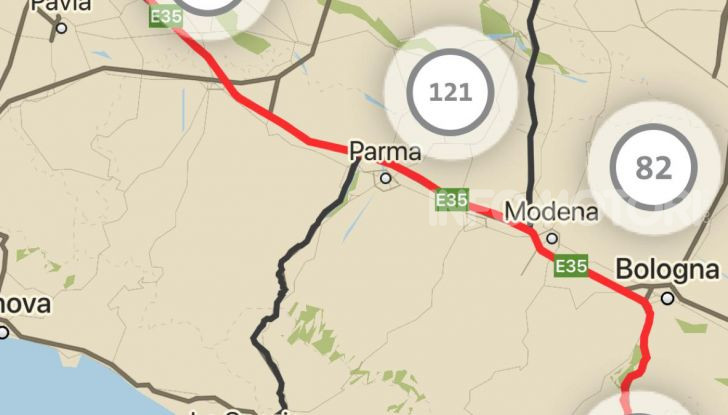This screenshot has width=728, height=415.
Task: Open the map cluster marked 82
Action: pos(653,168)
